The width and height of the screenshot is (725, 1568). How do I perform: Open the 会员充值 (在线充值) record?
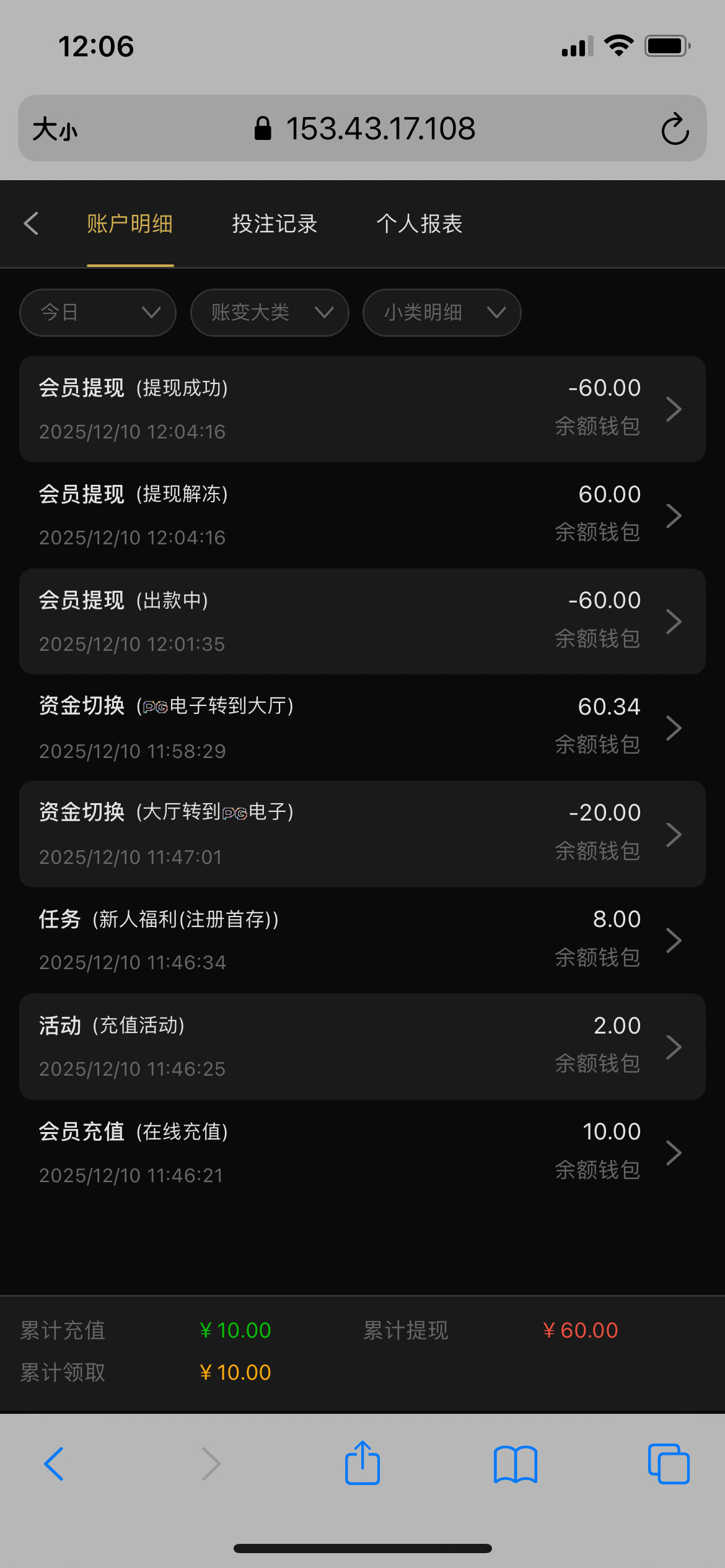pyautogui.click(x=362, y=1152)
